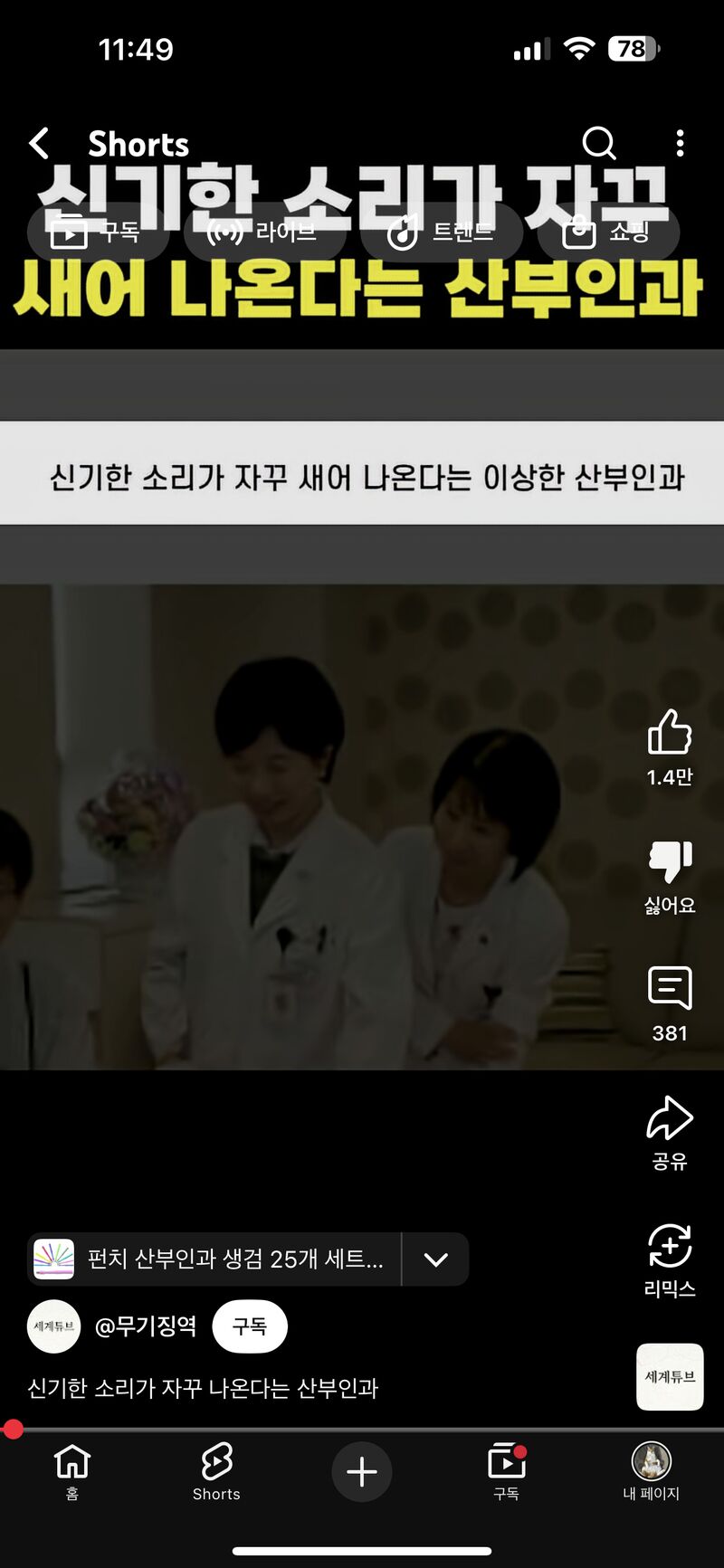Like this Short
Image resolution: width=724 pixels, height=1568 pixels.
click(x=670, y=733)
